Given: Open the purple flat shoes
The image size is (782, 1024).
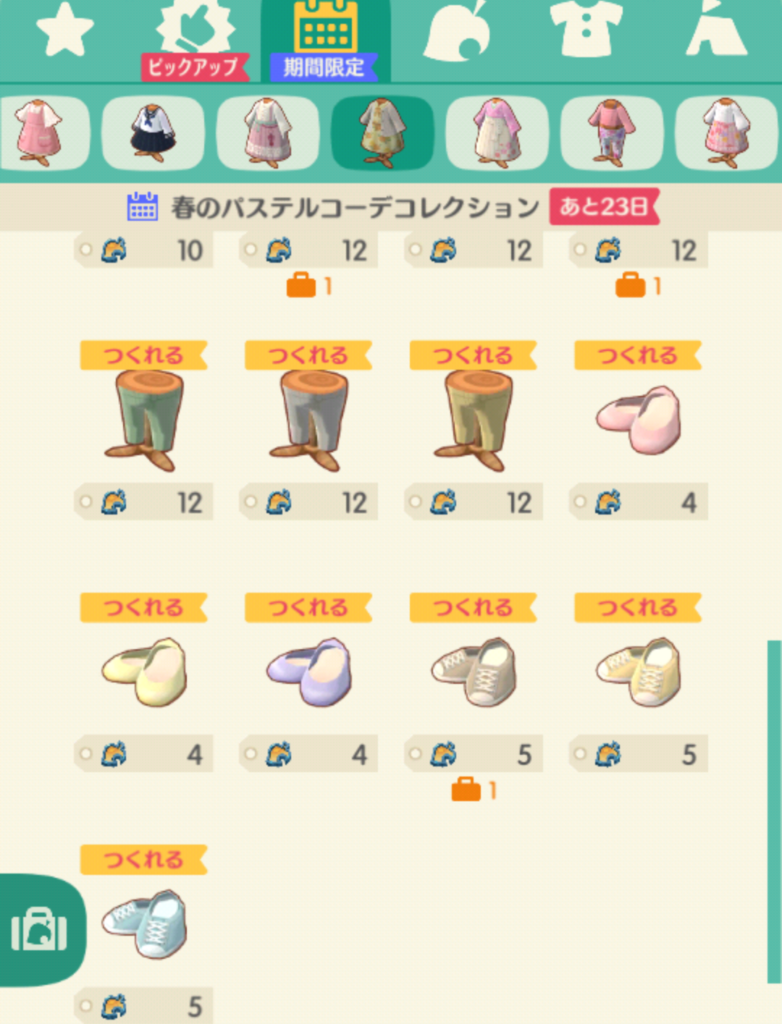Looking at the screenshot, I should point(309,672).
